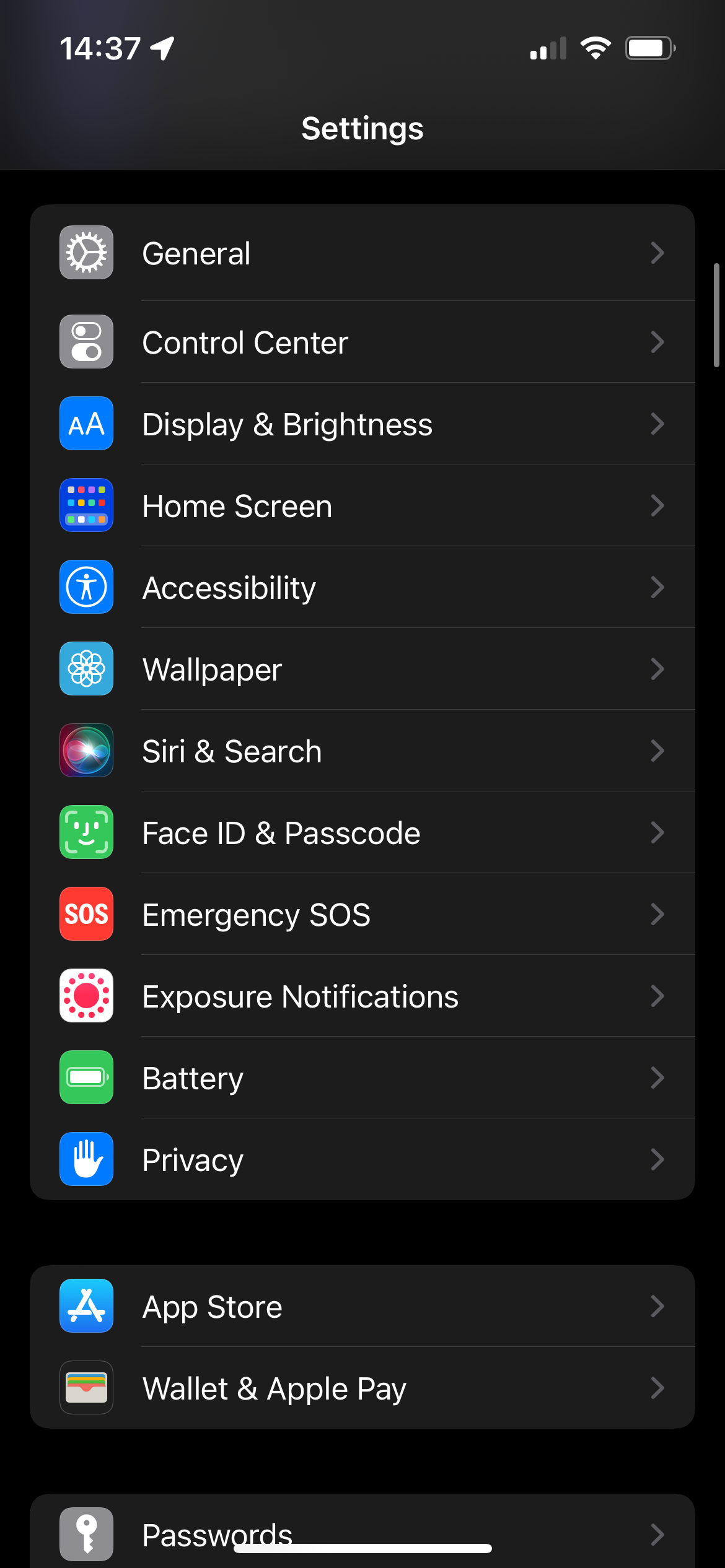The image size is (725, 1568).
Task: Open the App Store settings icon
Action: (x=86, y=1305)
